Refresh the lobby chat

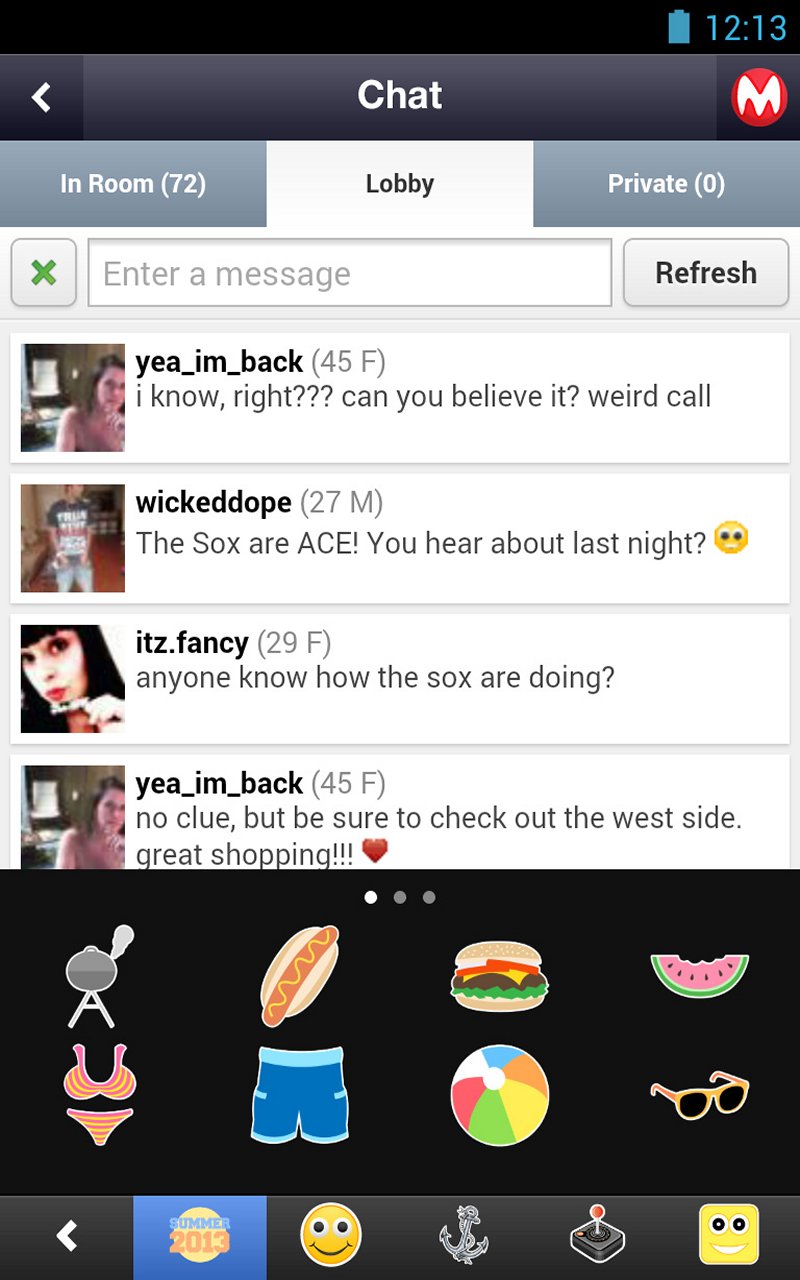point(706,273)
